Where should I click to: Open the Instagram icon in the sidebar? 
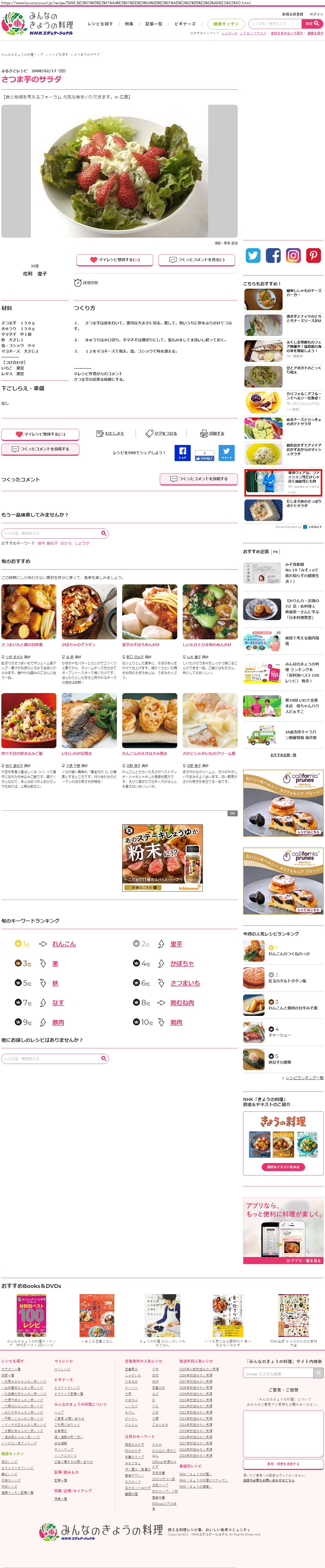pyautogui.click(x=293, y=256)
